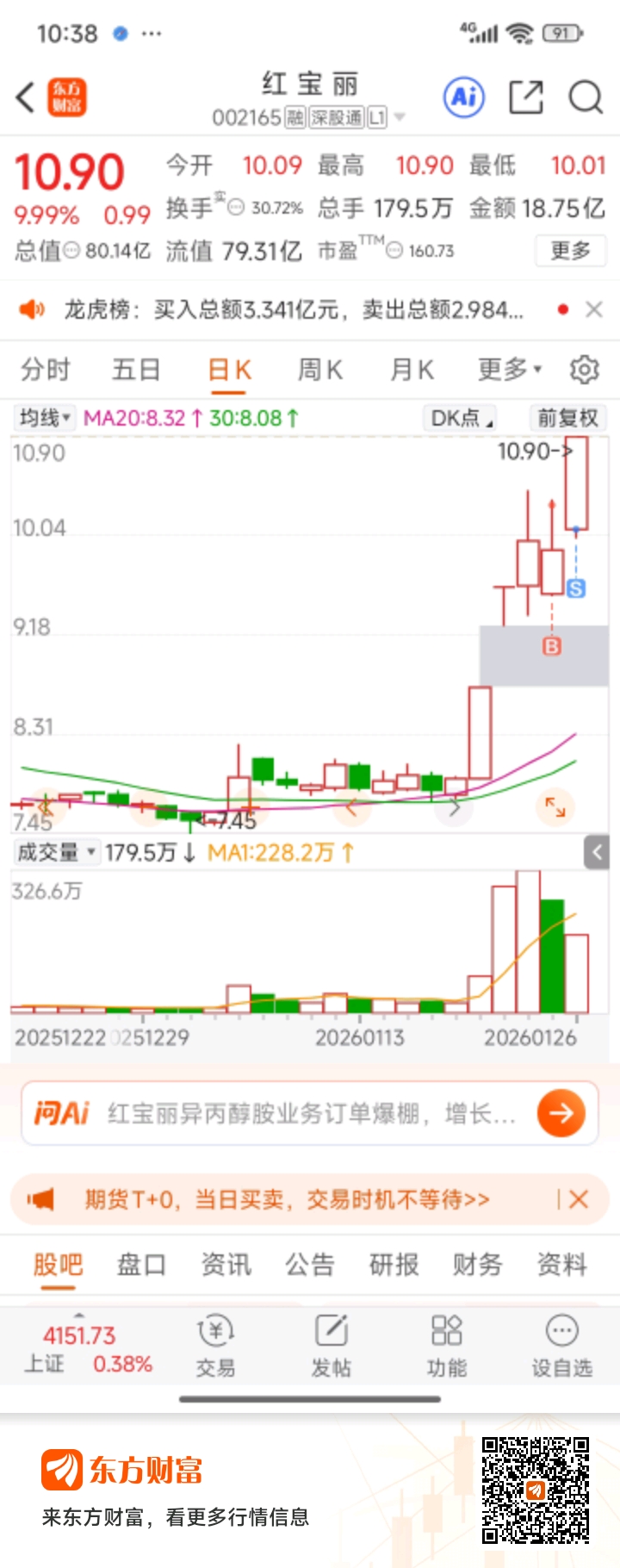This screenshot has width=620, height=1568.
Task: Dismiss the 龙虎榜 news banner
Action: (x=594, y=309)
